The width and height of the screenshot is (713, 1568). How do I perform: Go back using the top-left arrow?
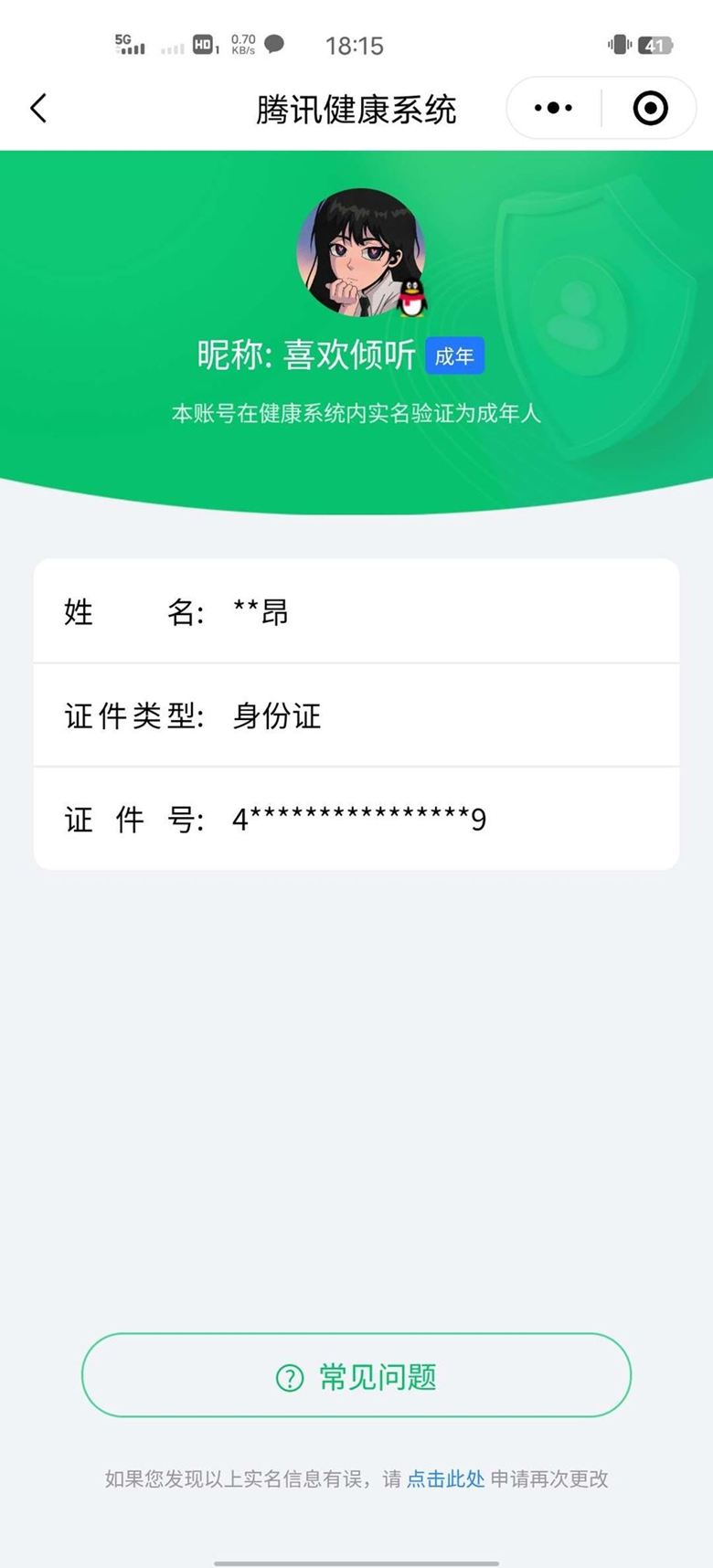[x=38, y=109]
